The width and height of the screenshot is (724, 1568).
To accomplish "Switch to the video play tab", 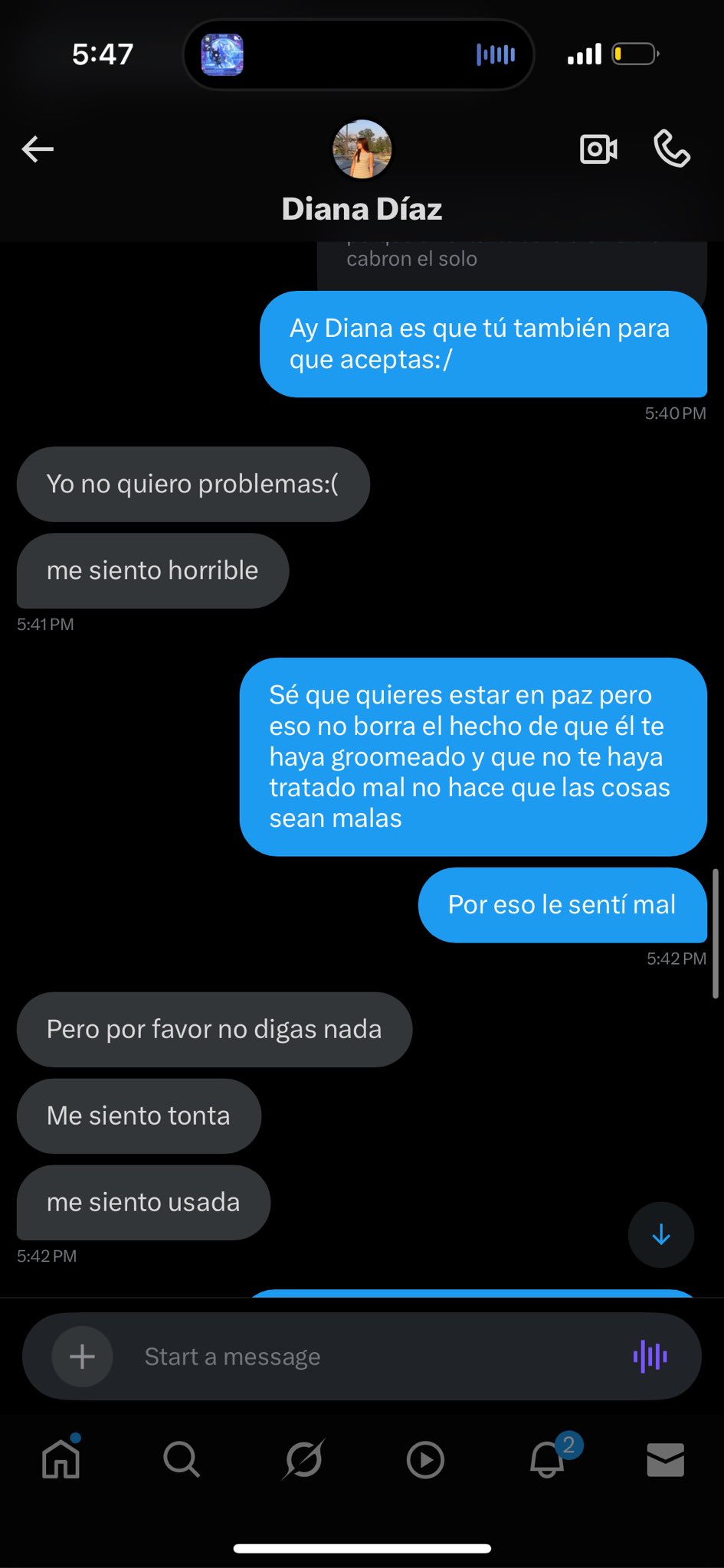I will (425, 1459).
